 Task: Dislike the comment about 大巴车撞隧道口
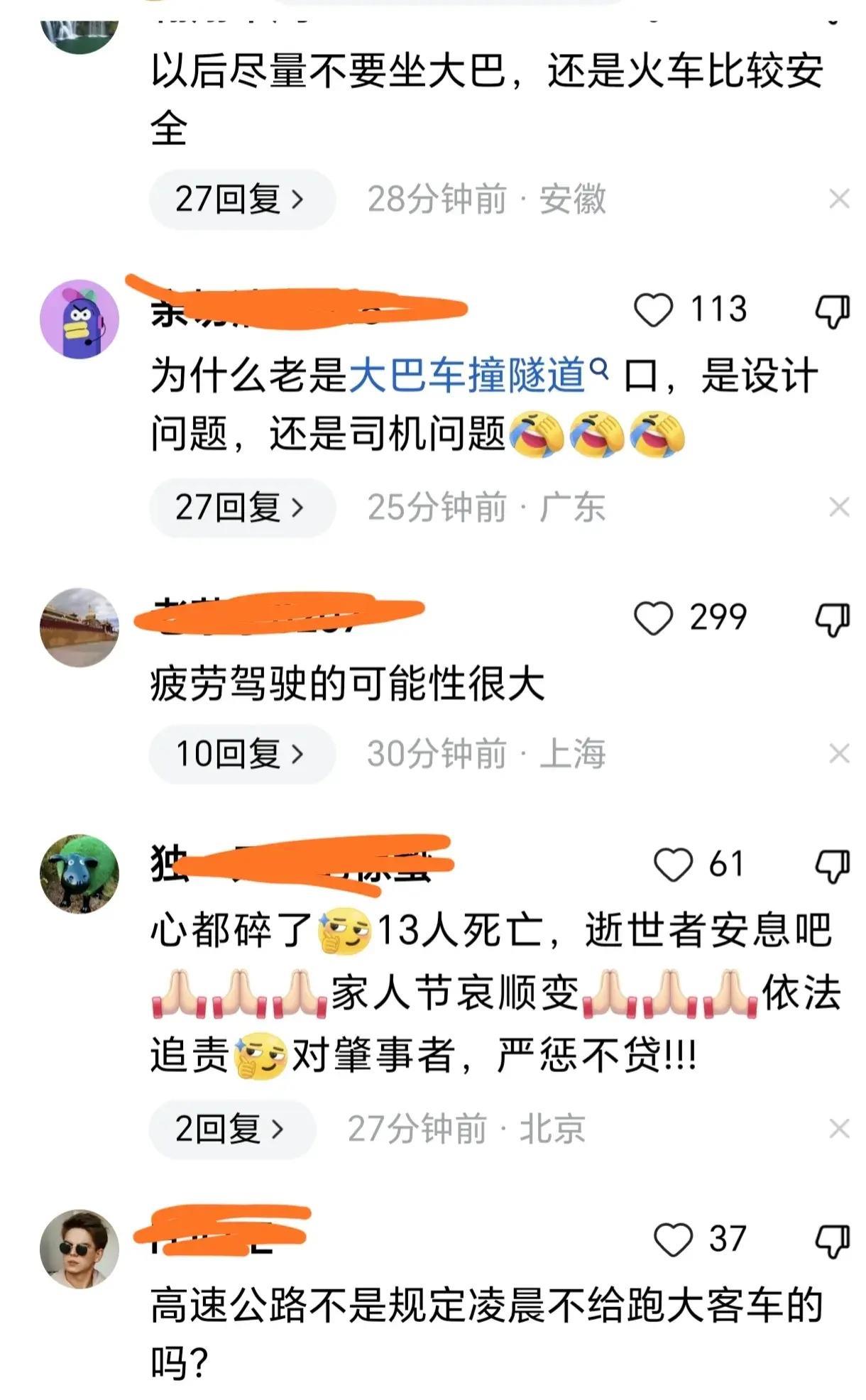tap(832, 311)
